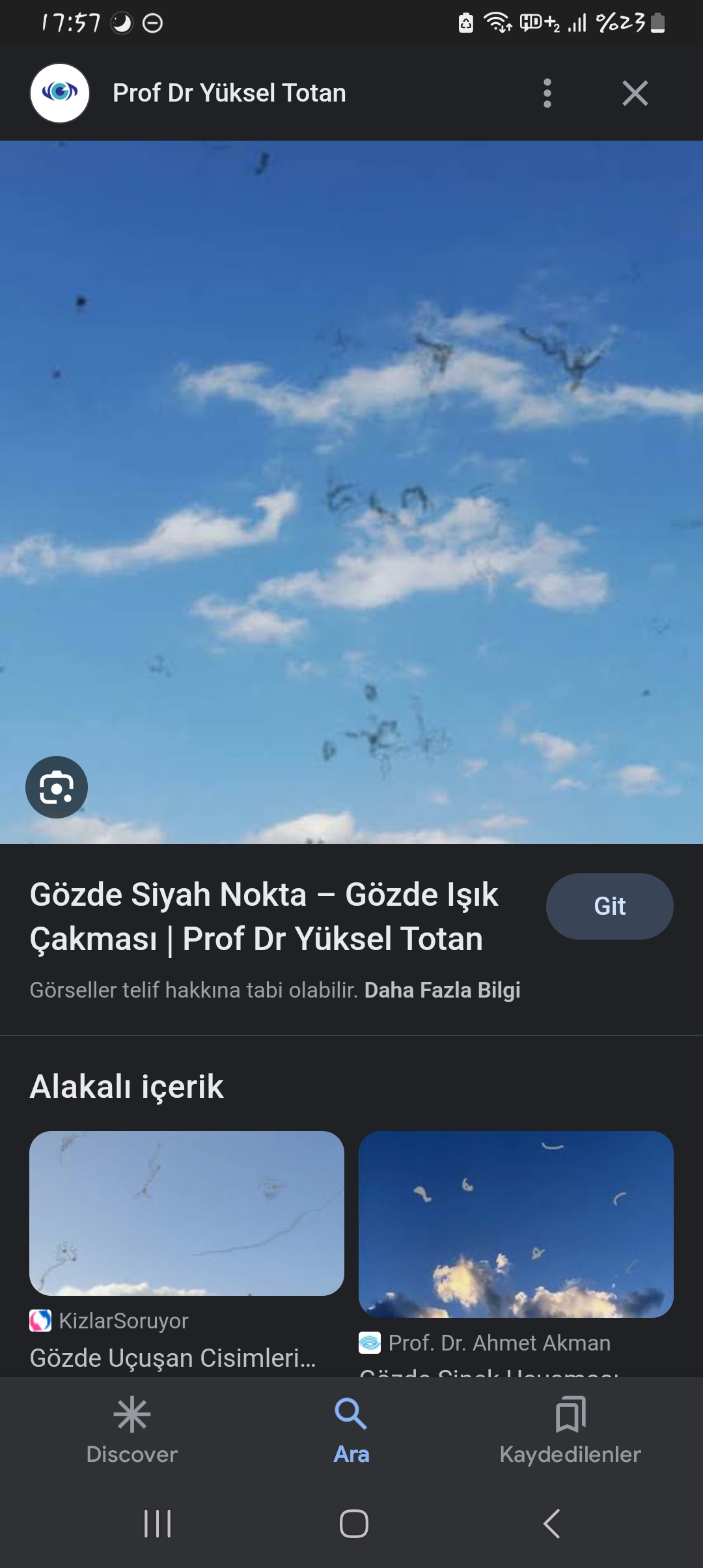Go to the home screen
Viewport: 703px width, 1568px height.
(353, 1524)
